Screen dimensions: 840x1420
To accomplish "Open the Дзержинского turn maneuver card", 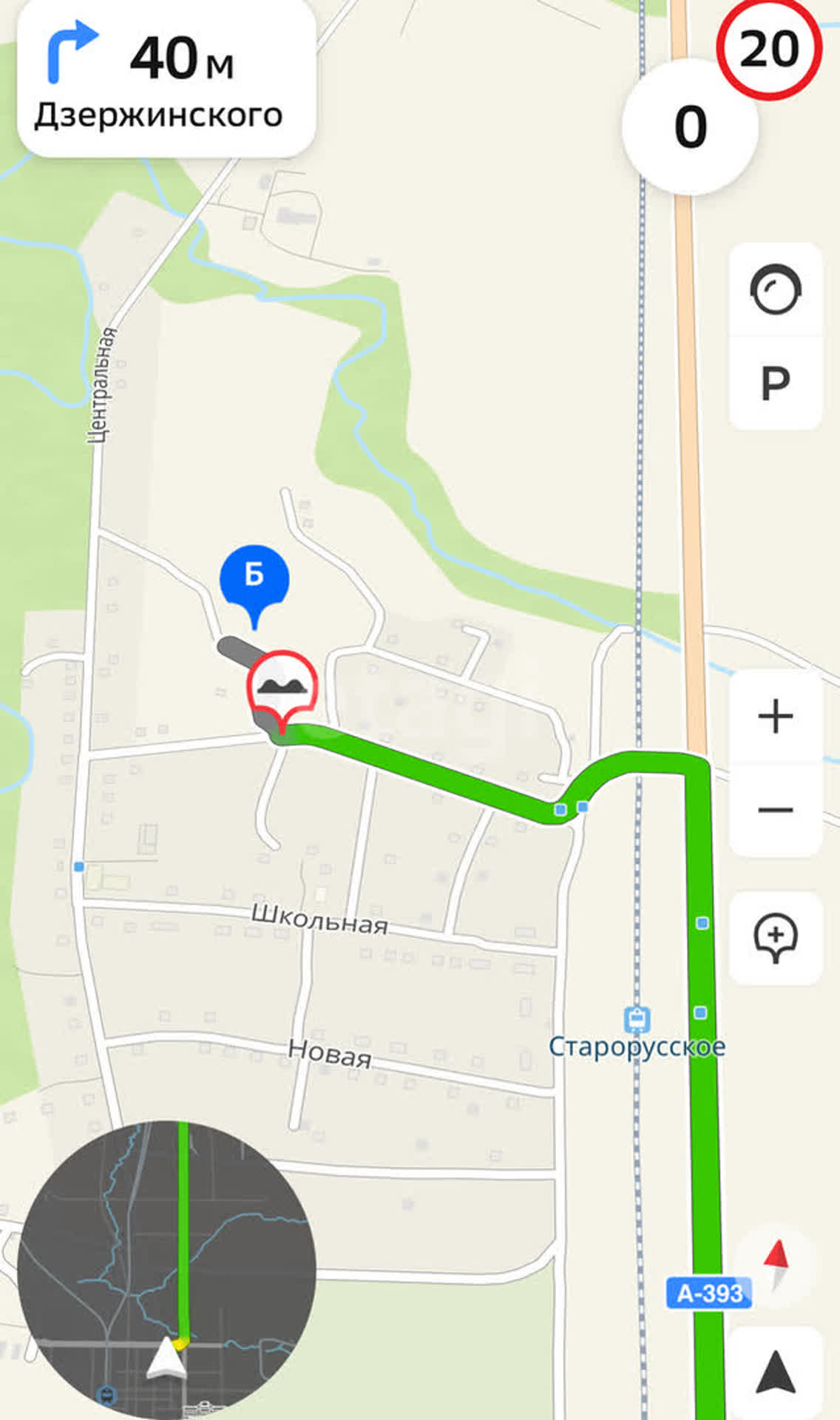I will click(166, 79).
